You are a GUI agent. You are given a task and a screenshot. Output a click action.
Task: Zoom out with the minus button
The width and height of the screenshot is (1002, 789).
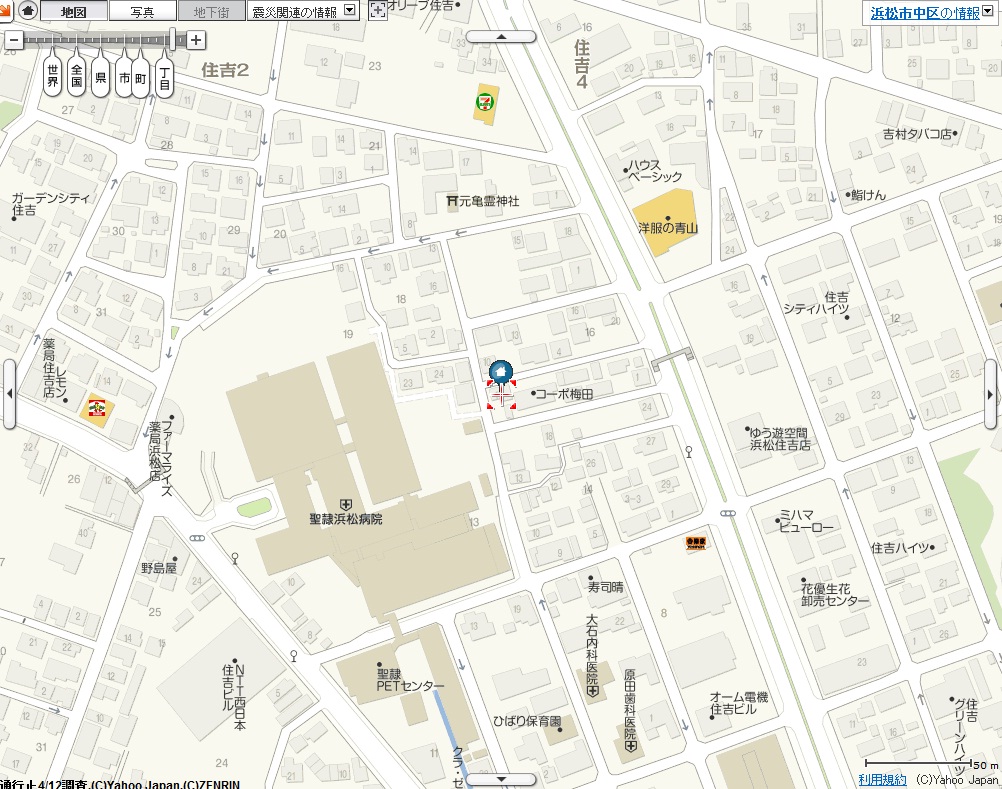(x=12, y=41)
